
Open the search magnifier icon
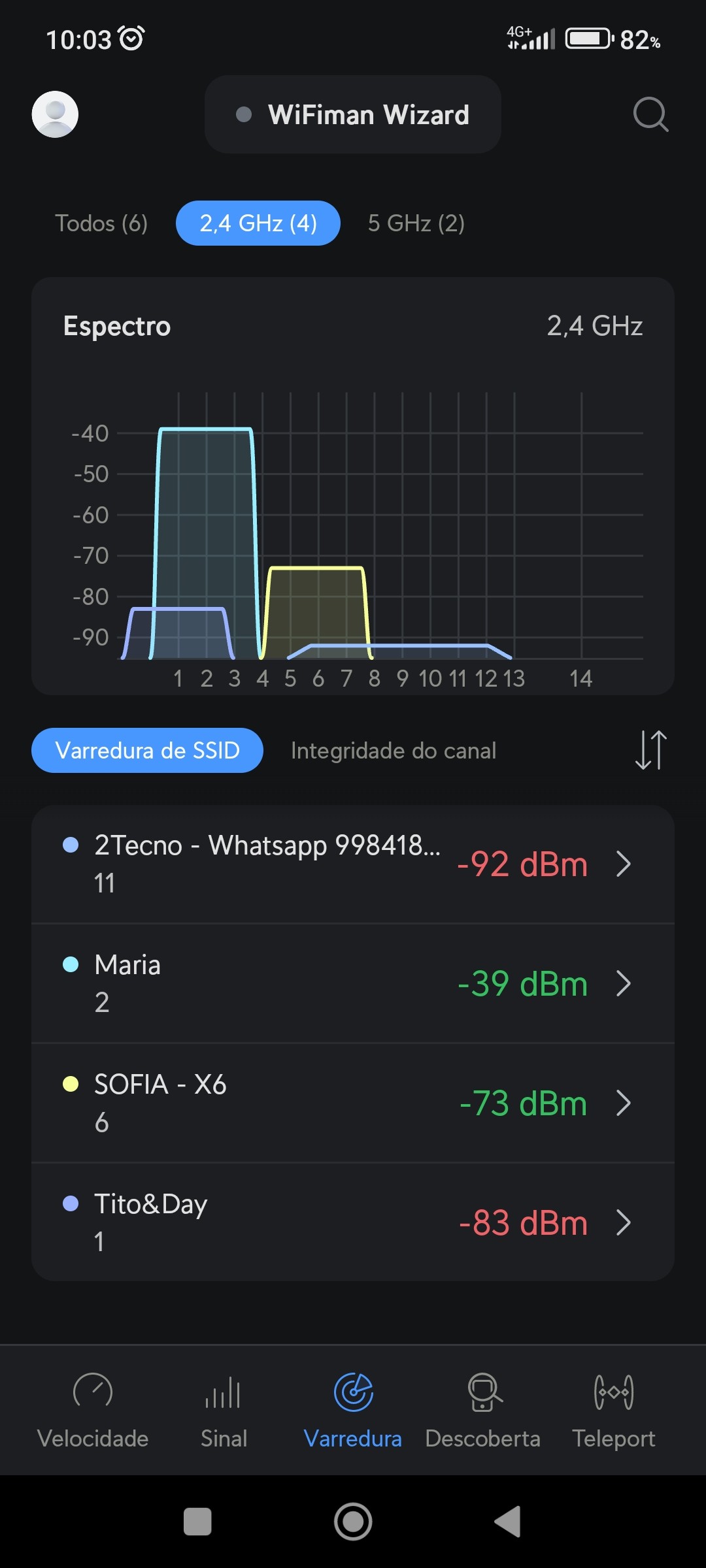click(x=650, y=114)
